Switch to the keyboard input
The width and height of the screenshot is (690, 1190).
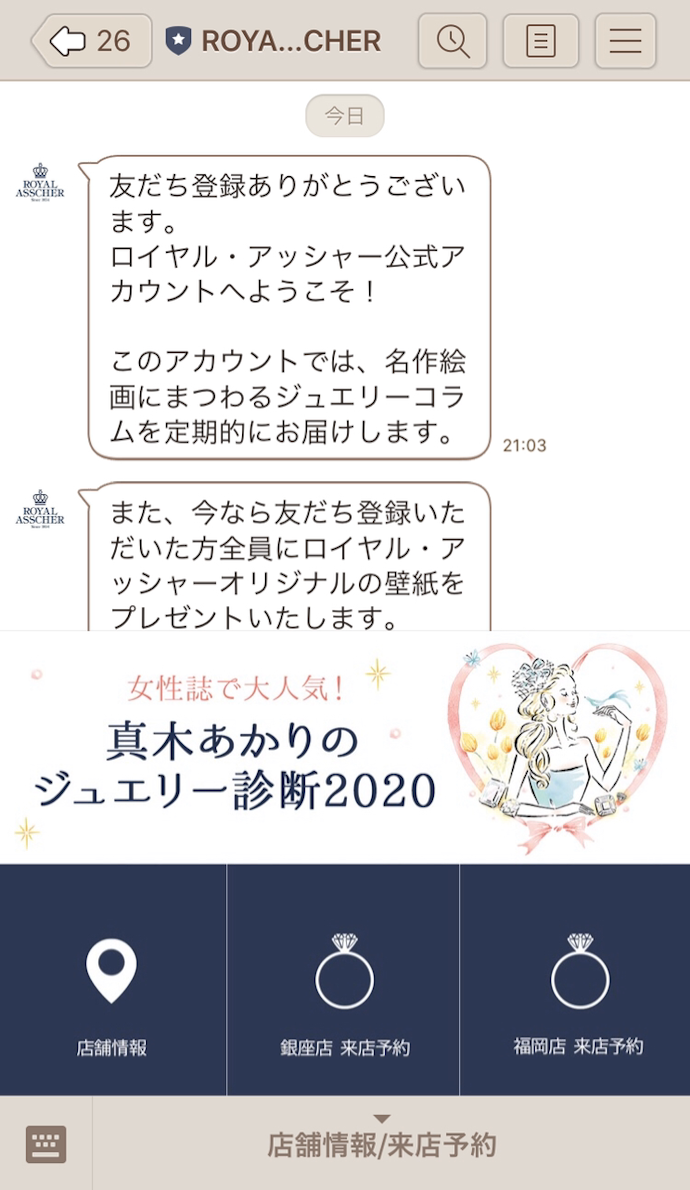tap(46, 1144)
